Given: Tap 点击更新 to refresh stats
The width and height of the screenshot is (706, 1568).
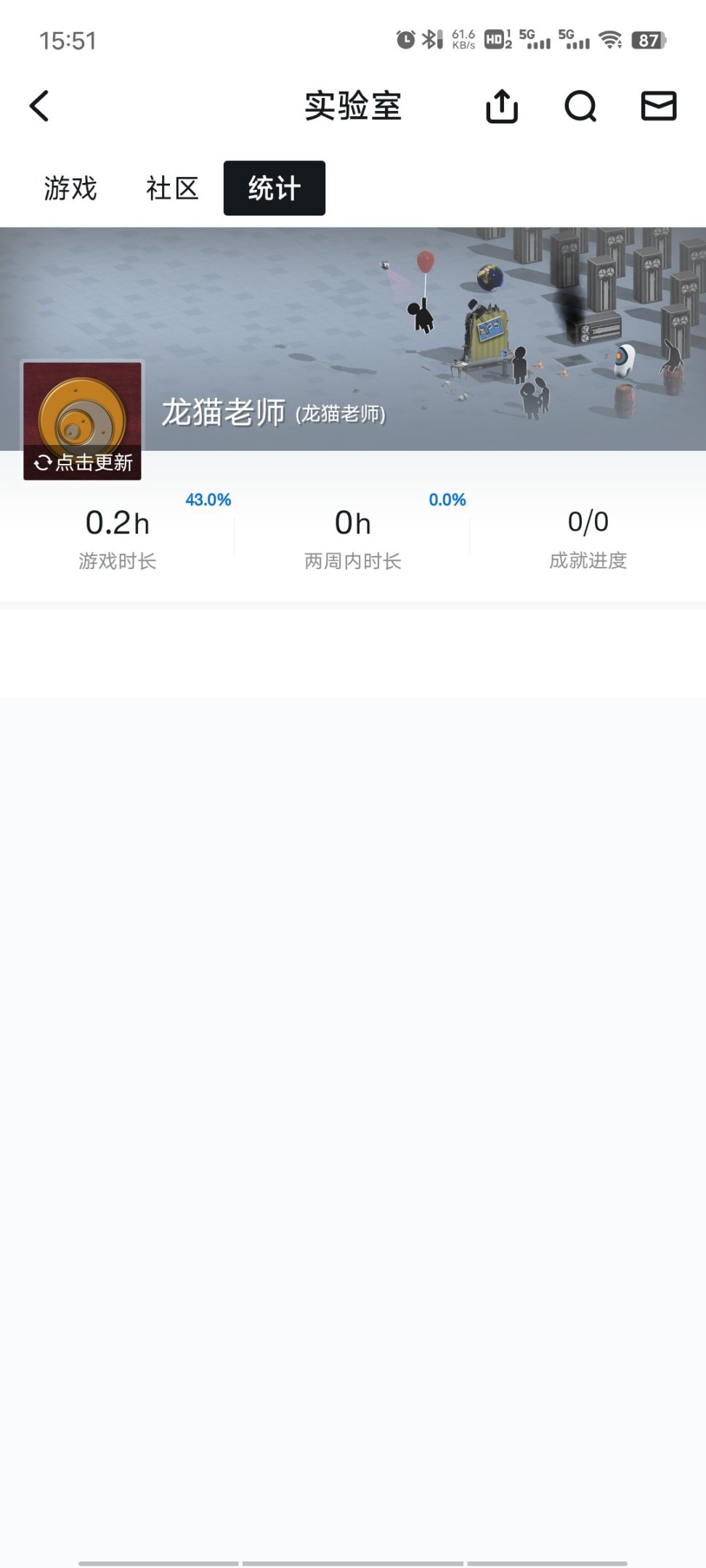Looking at the screenshot, I should tap(83, 462).
